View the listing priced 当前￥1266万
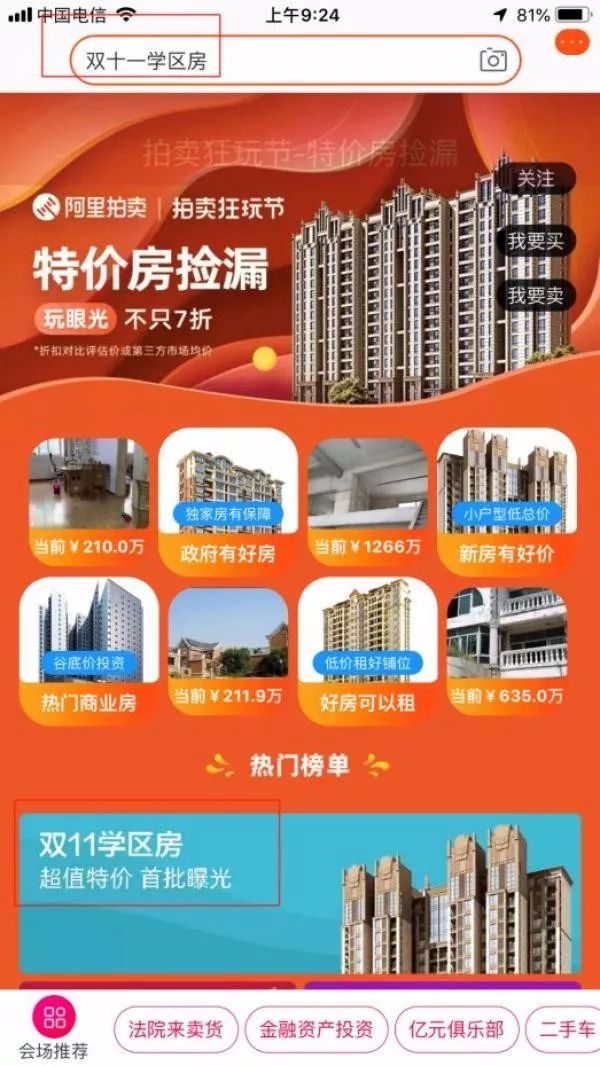The height and width of the screenshot is (1066, 600). [x=368, y=501]
